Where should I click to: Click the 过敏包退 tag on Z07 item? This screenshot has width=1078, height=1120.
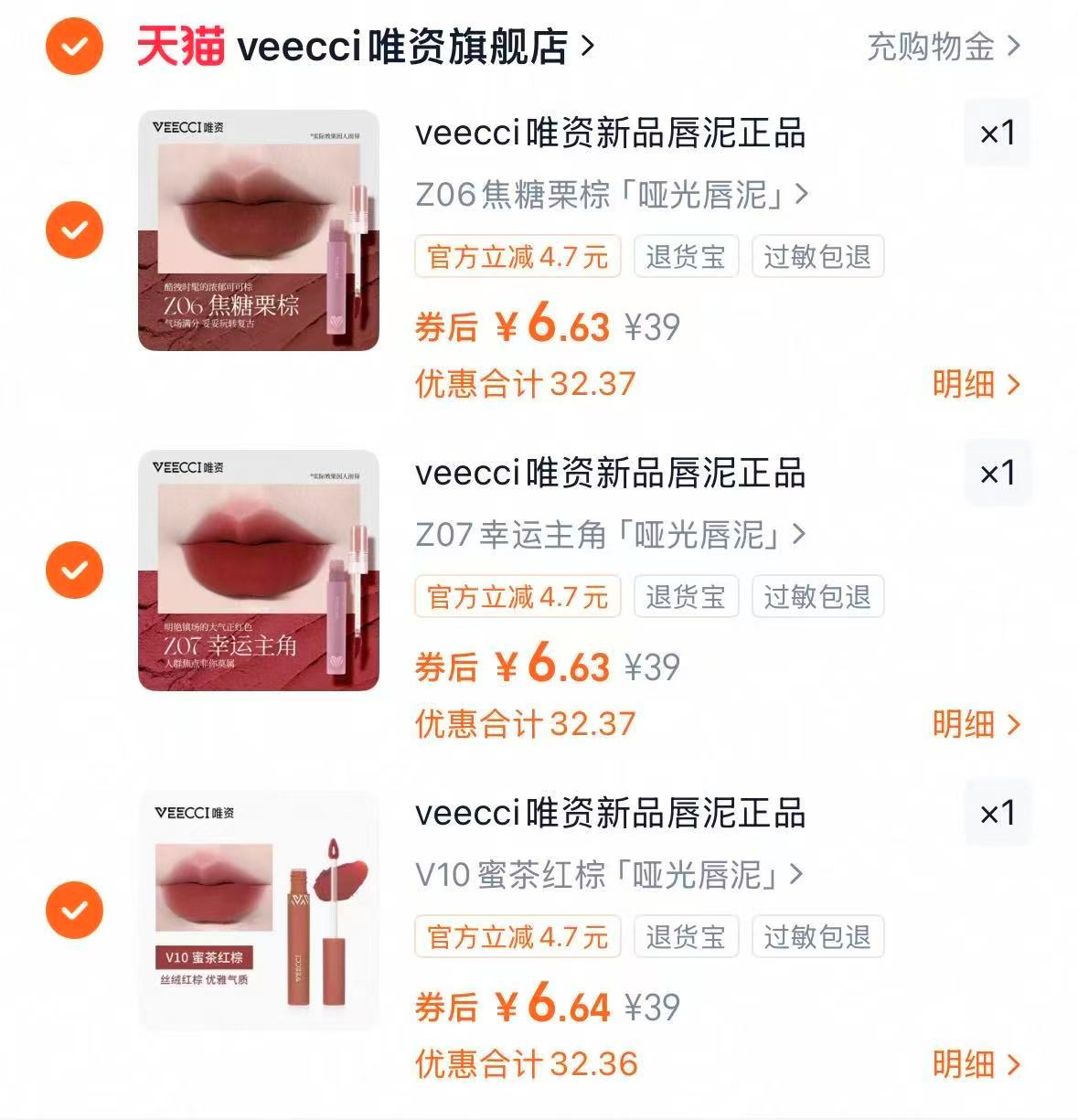point(817,597)
